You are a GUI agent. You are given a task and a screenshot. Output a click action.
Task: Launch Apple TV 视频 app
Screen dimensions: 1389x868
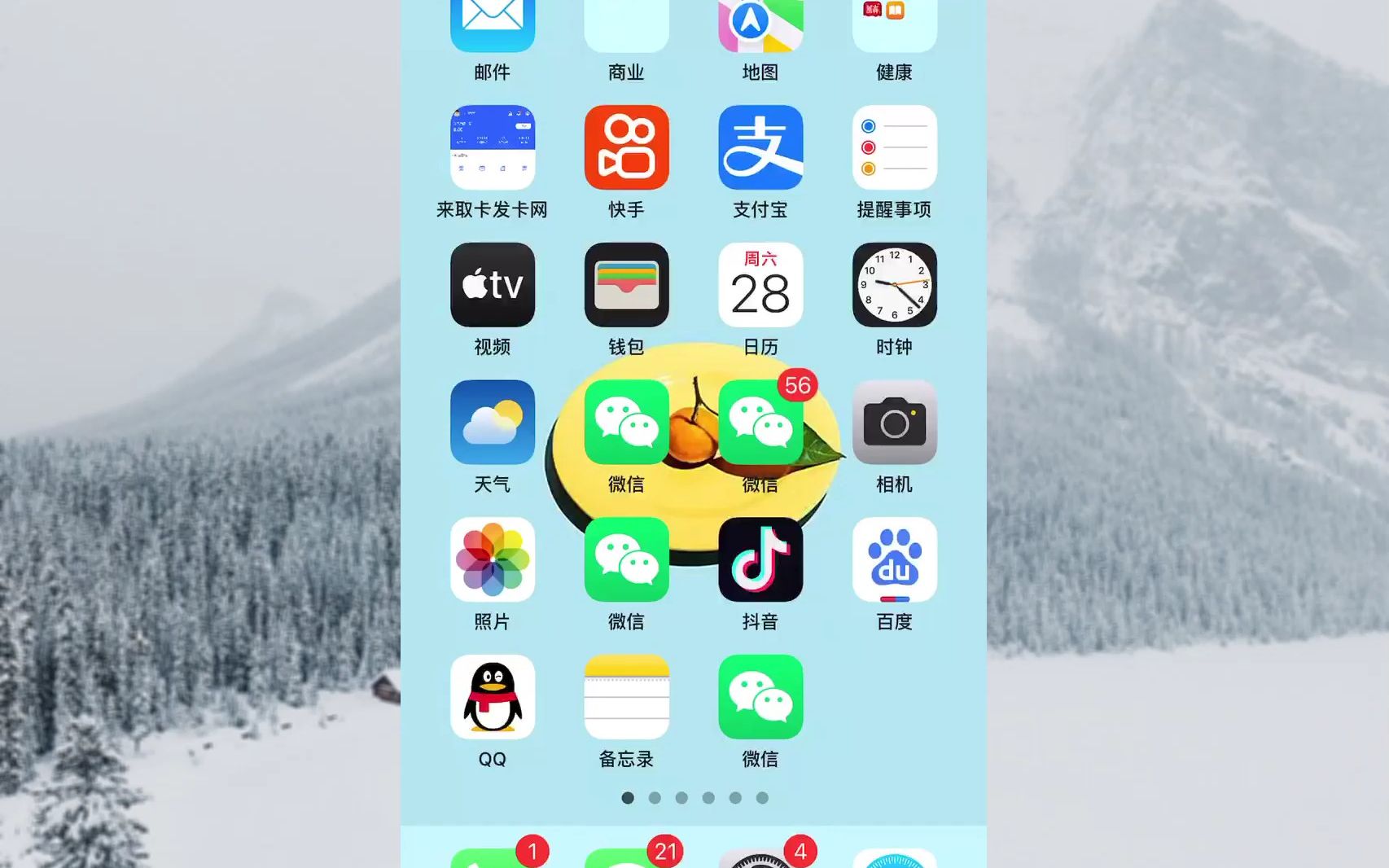[x=493, y=285]
